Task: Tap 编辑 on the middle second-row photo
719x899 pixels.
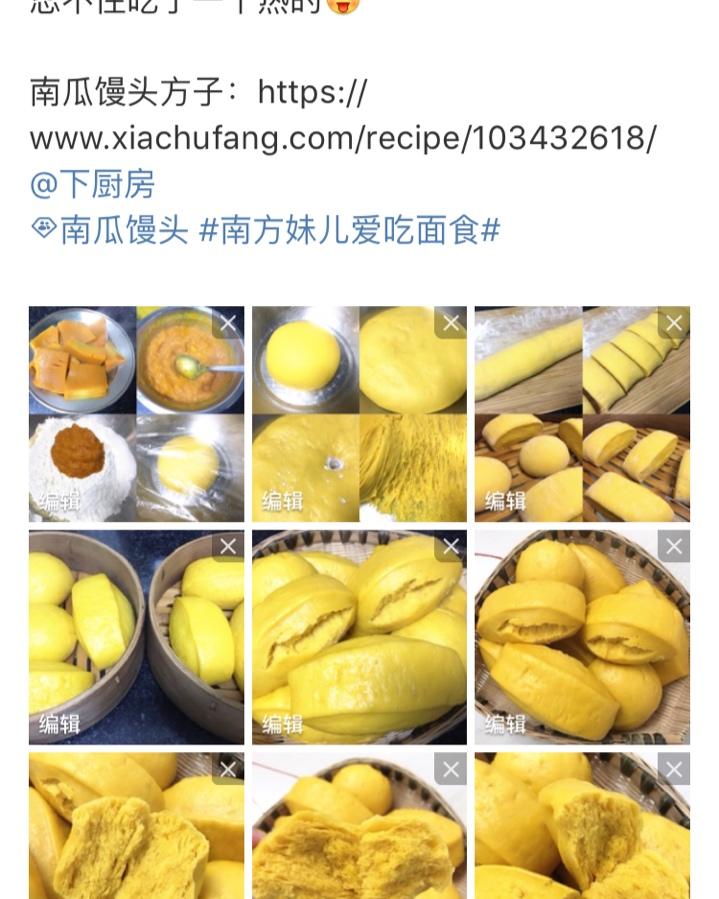Action: point(282,724)
